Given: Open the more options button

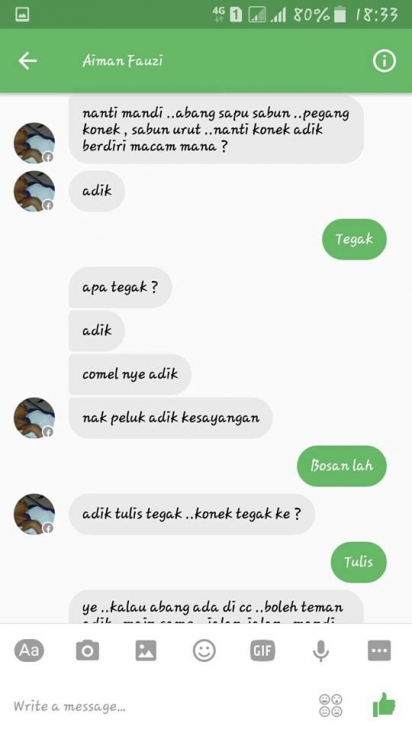Looking at the screenshot, I should tap(379, 650).
